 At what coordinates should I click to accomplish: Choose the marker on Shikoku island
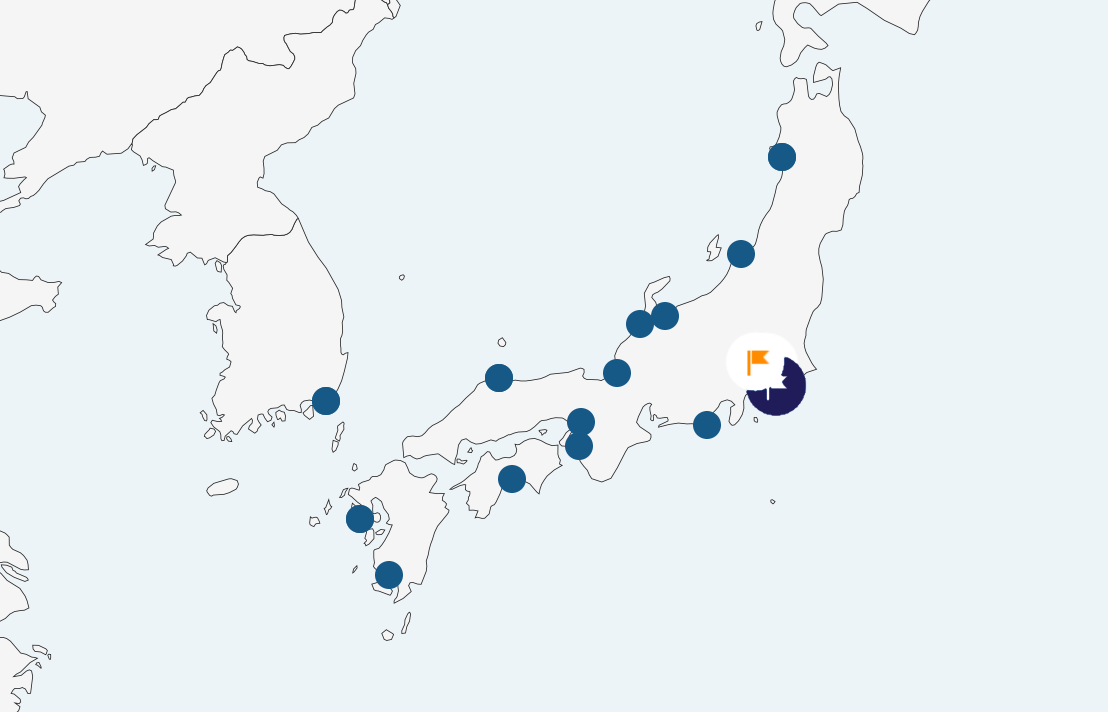(x=512, y=479)
